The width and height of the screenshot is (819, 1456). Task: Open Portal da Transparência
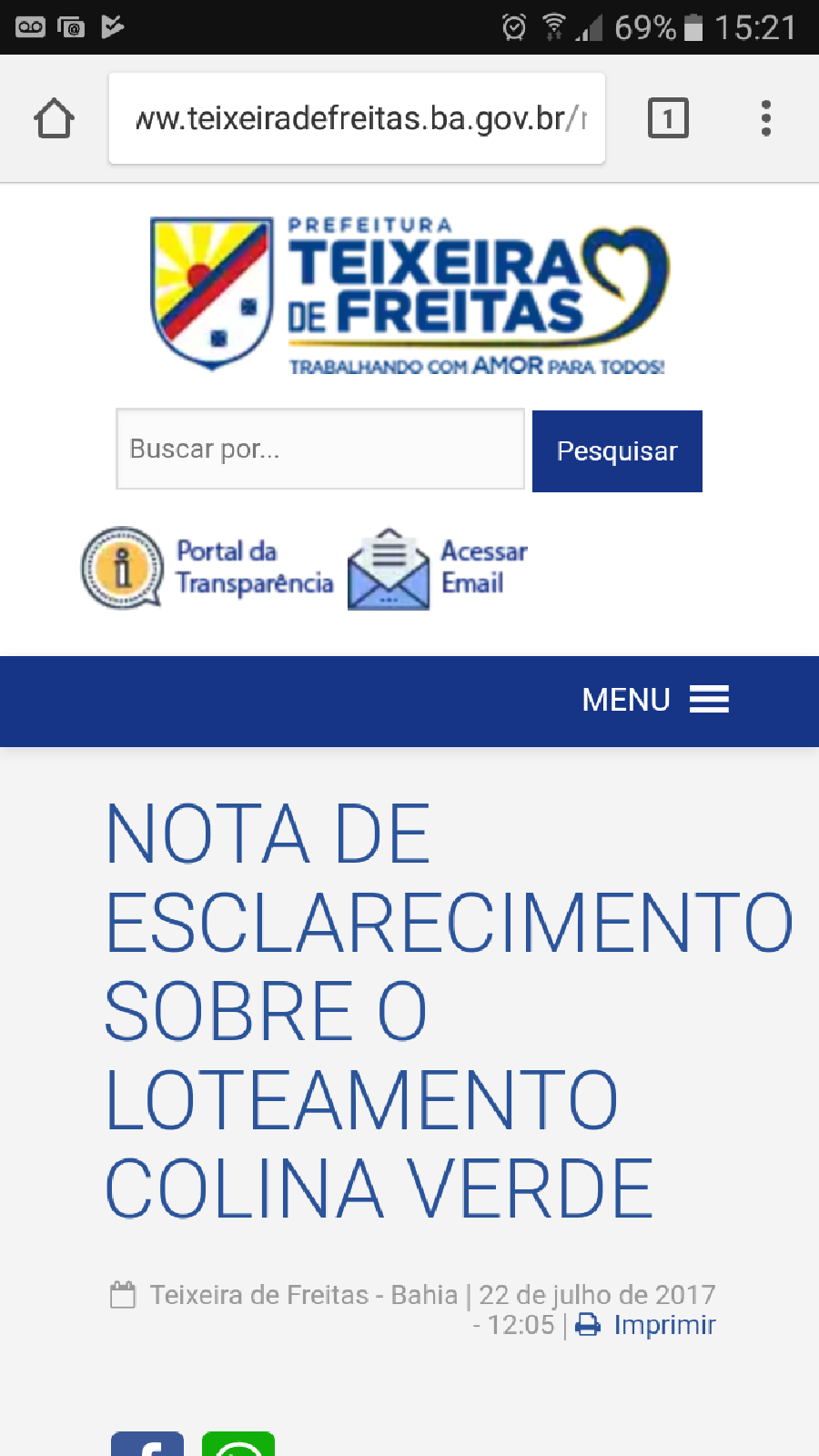point(207,568)
